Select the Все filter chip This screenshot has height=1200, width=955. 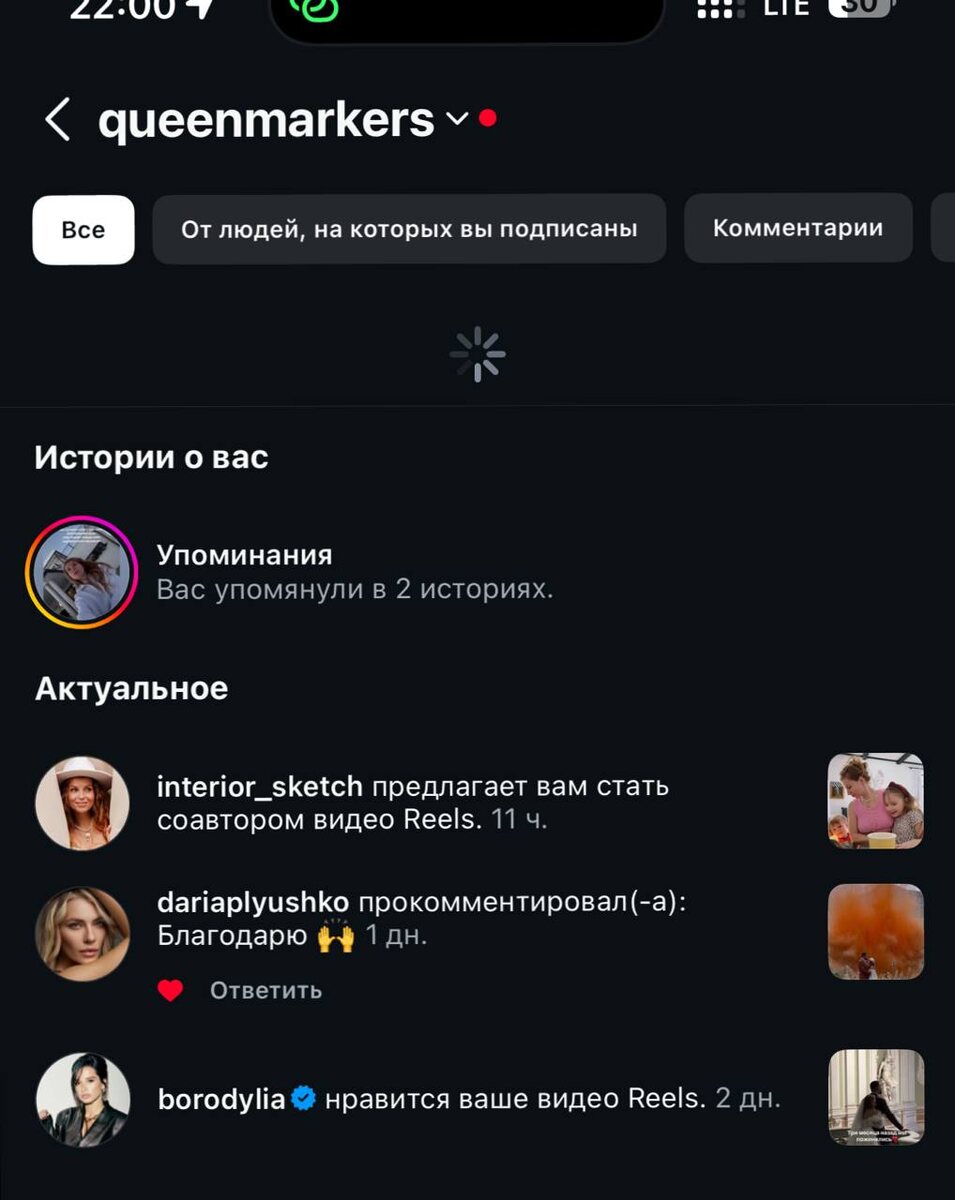coord(83,229)
